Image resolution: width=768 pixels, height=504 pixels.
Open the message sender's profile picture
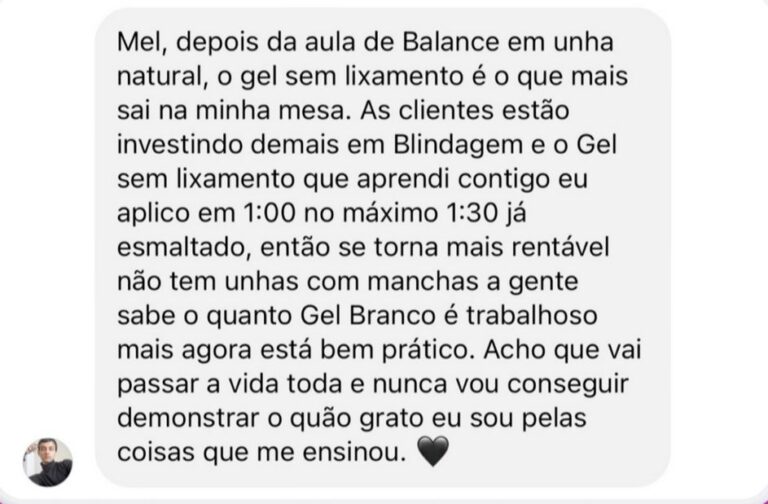click(x=48, y=462)
